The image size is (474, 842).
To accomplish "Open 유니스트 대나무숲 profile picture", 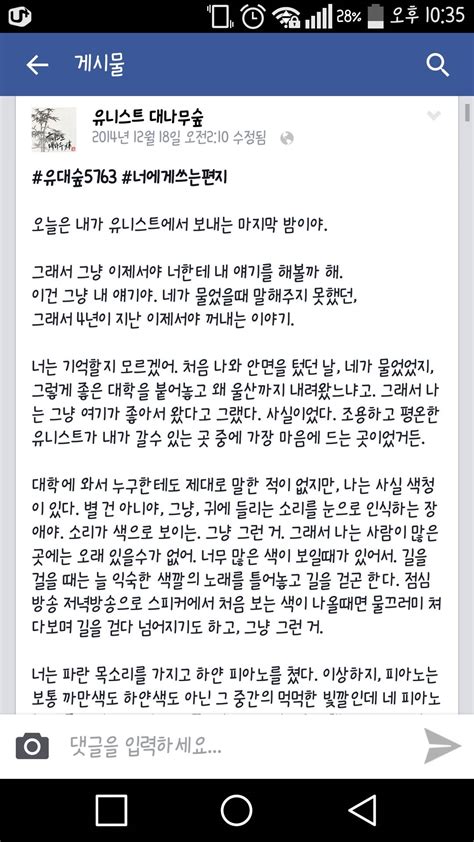I will click(54, 129).
